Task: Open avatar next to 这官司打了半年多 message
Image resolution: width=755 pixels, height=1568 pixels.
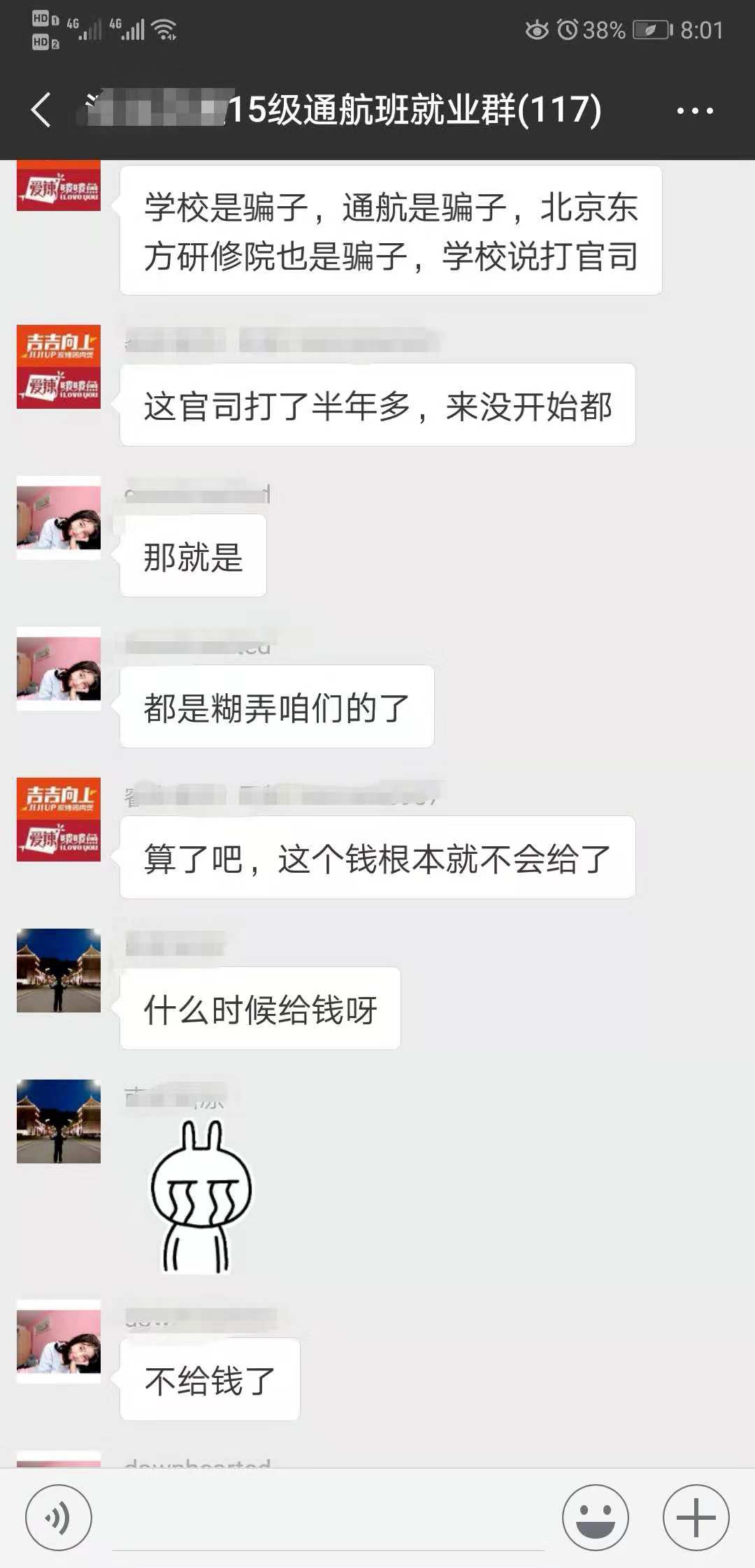Action: point(59,367)
